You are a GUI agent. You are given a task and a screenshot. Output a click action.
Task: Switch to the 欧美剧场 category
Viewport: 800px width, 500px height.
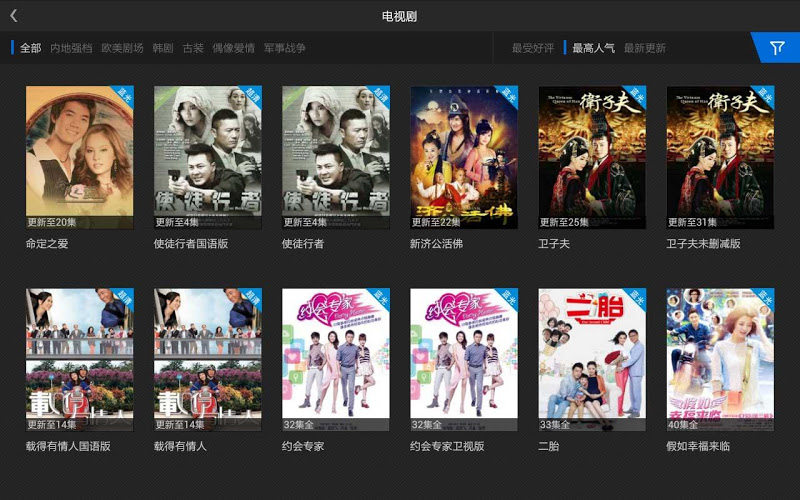pyautogui.click(x=122, y=48)
